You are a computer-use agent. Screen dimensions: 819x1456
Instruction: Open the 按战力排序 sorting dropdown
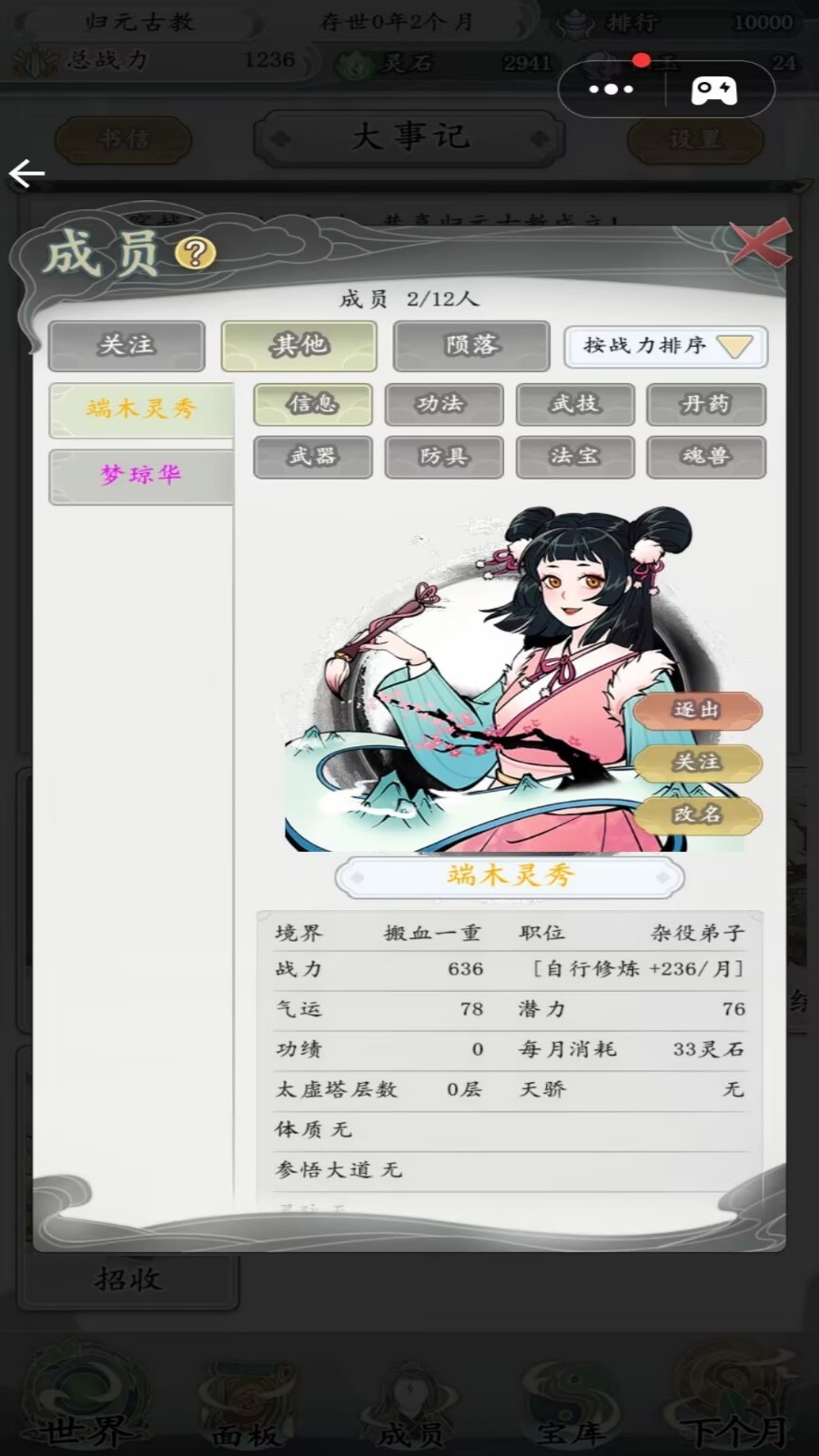(x=665, y=347)
